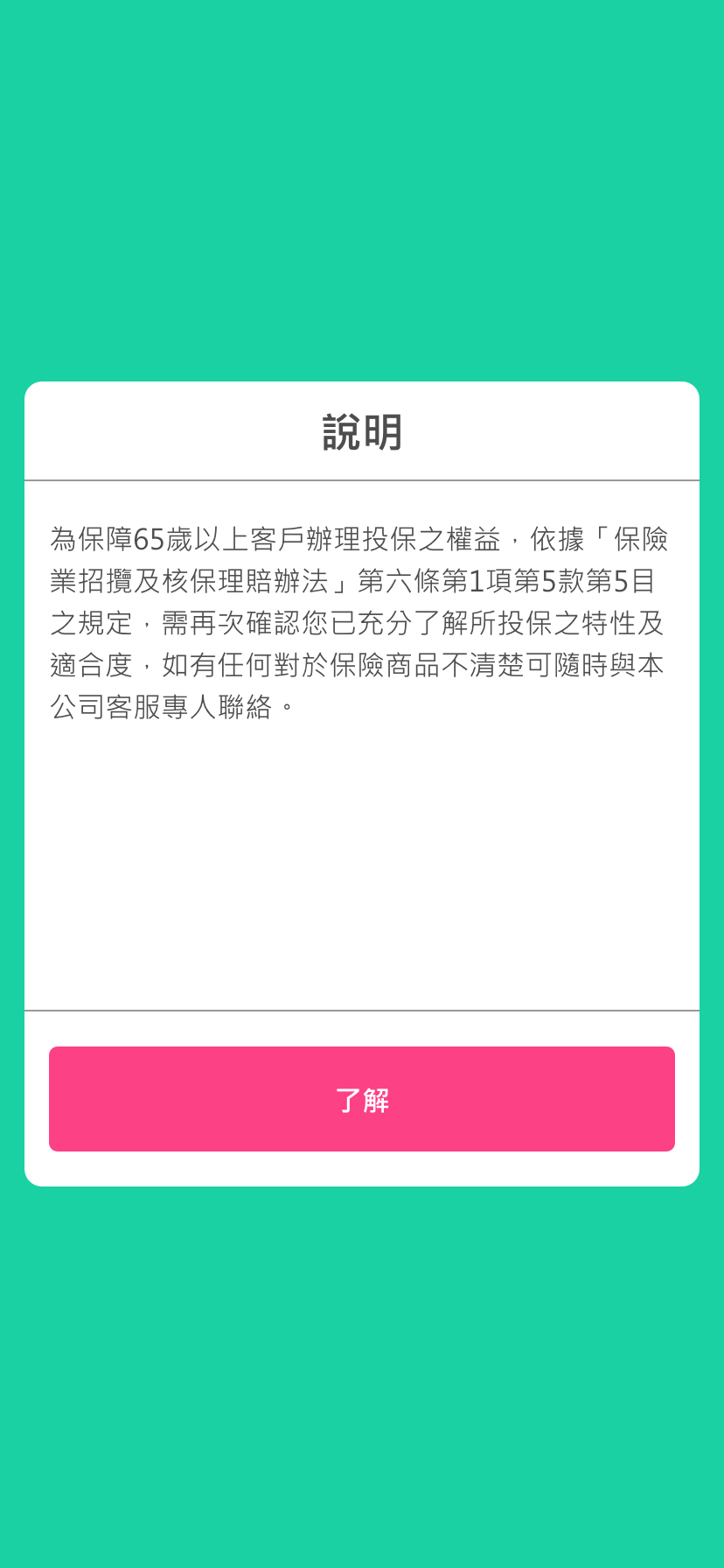This screenshot has height=1568, width=724.
Task: Tap the pink 了解 button
Action: [x=362, y=1099]
